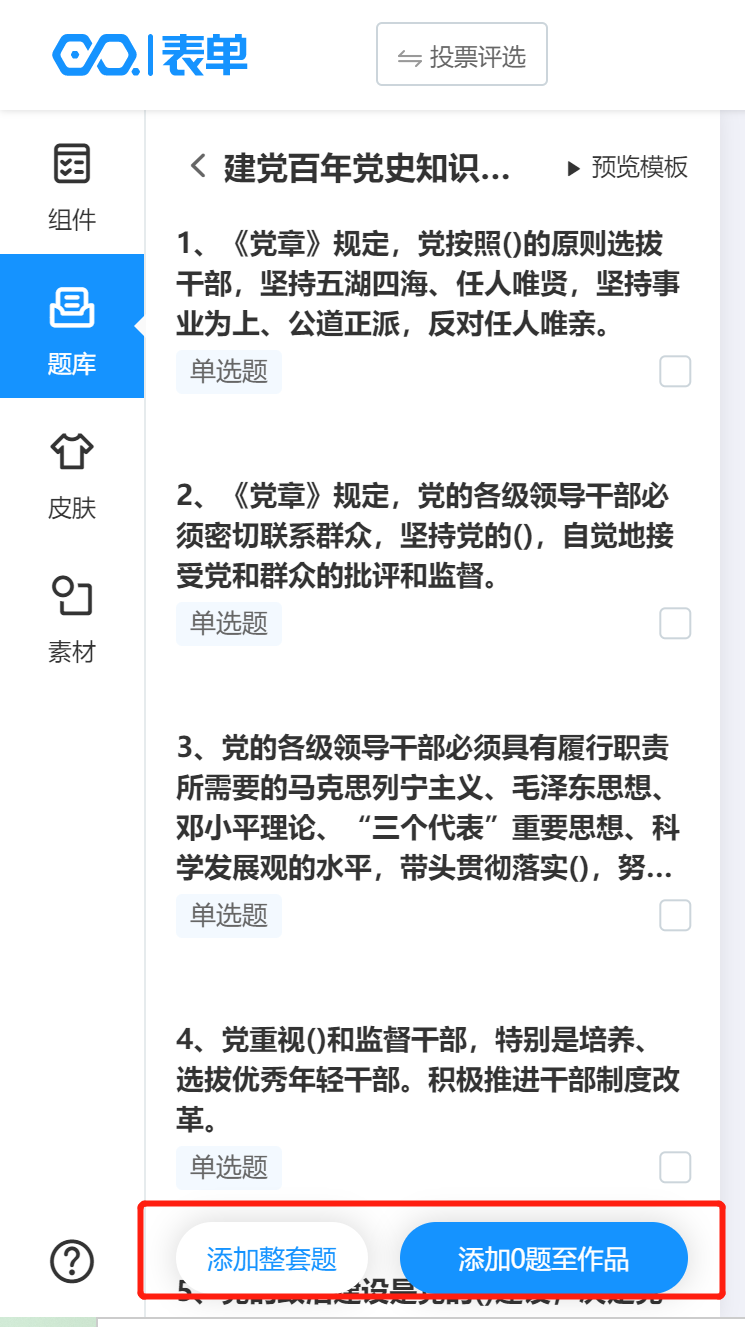Mark the checkbox for question 4 about 监督干部

pos(675,1167)
